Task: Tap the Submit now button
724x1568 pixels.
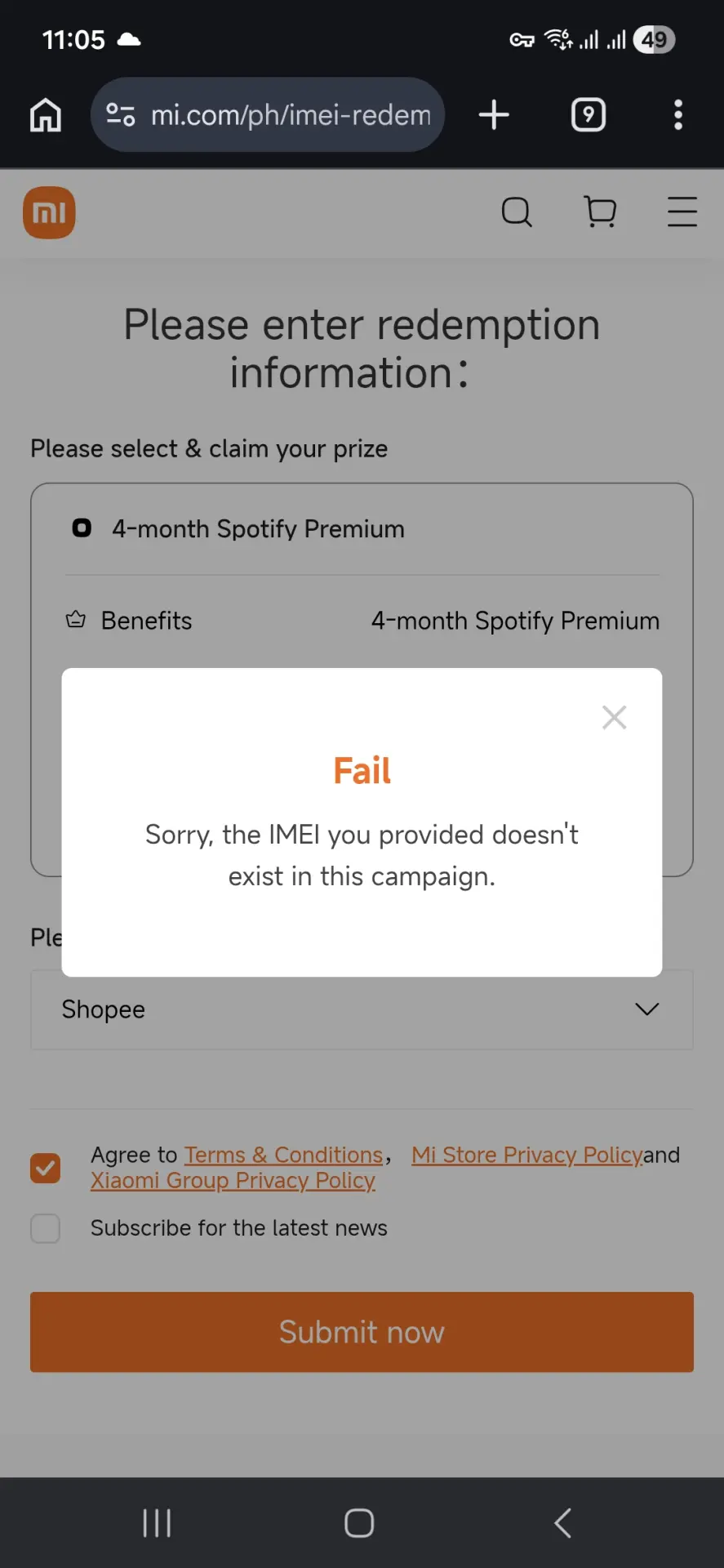Action: point(362,1332)
